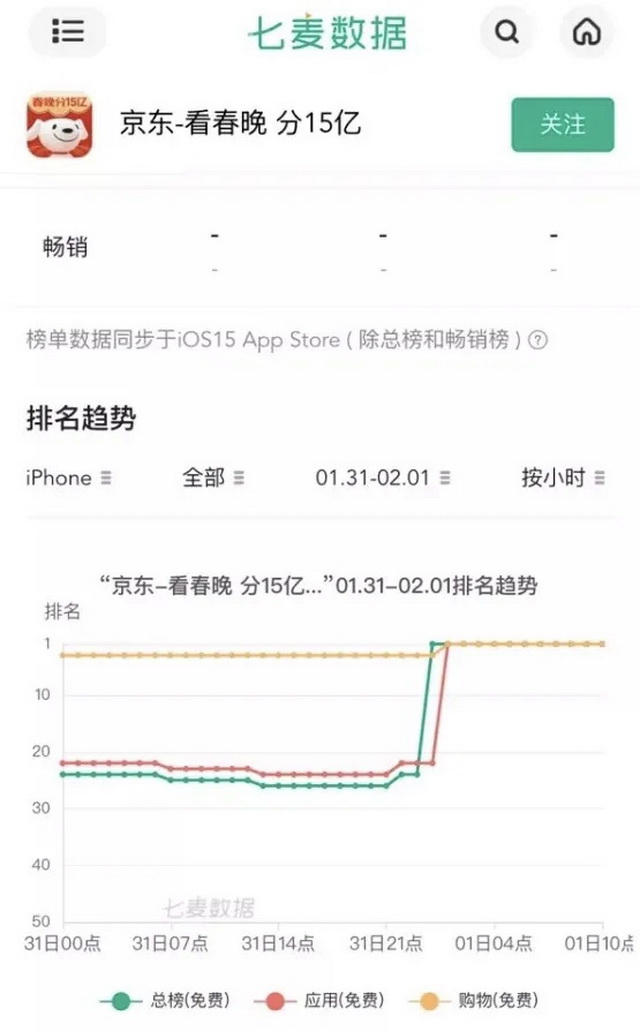Image resolution: width=640 pixels, height=1031 pixels.
Task: Toggle 购物(免费) legend series
Action: (474, 1001)
